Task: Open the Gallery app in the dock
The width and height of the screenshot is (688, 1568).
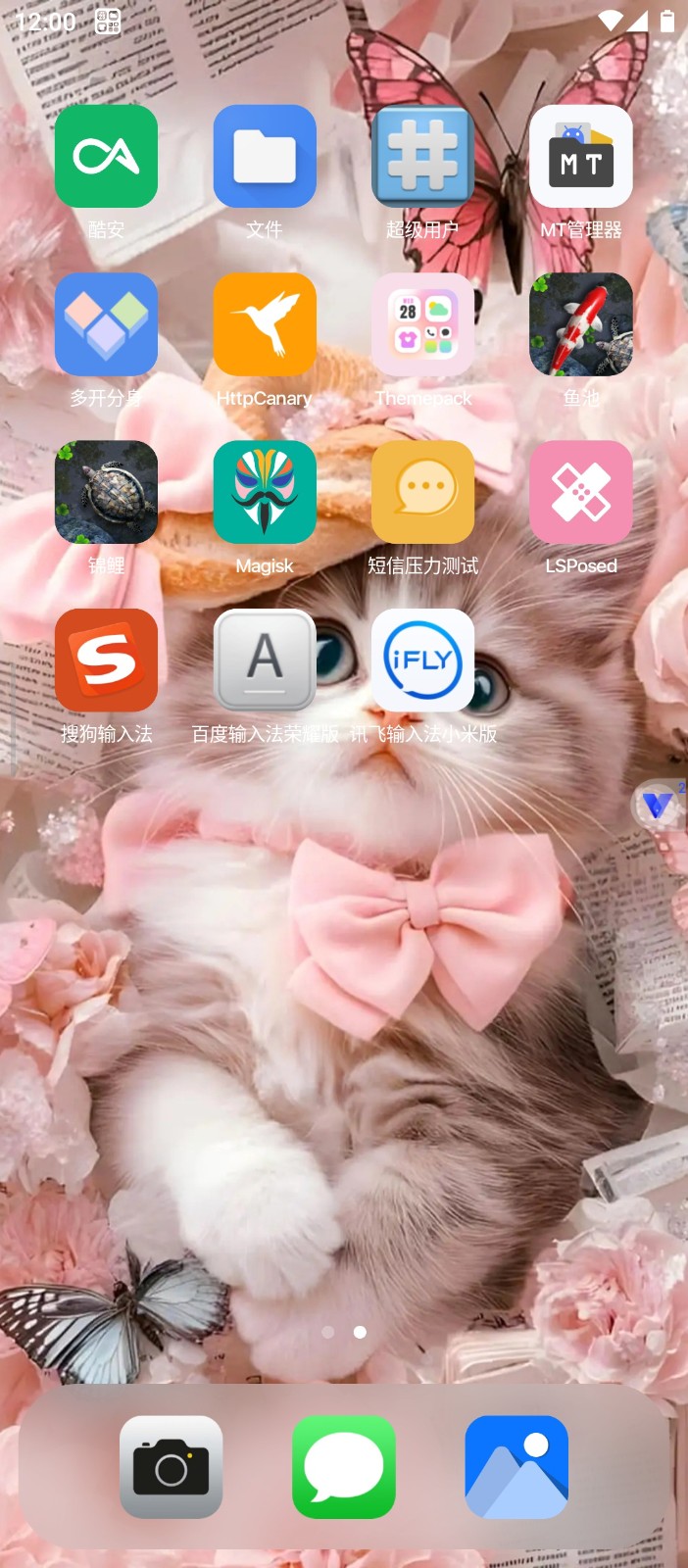Action: (516, 1467)
